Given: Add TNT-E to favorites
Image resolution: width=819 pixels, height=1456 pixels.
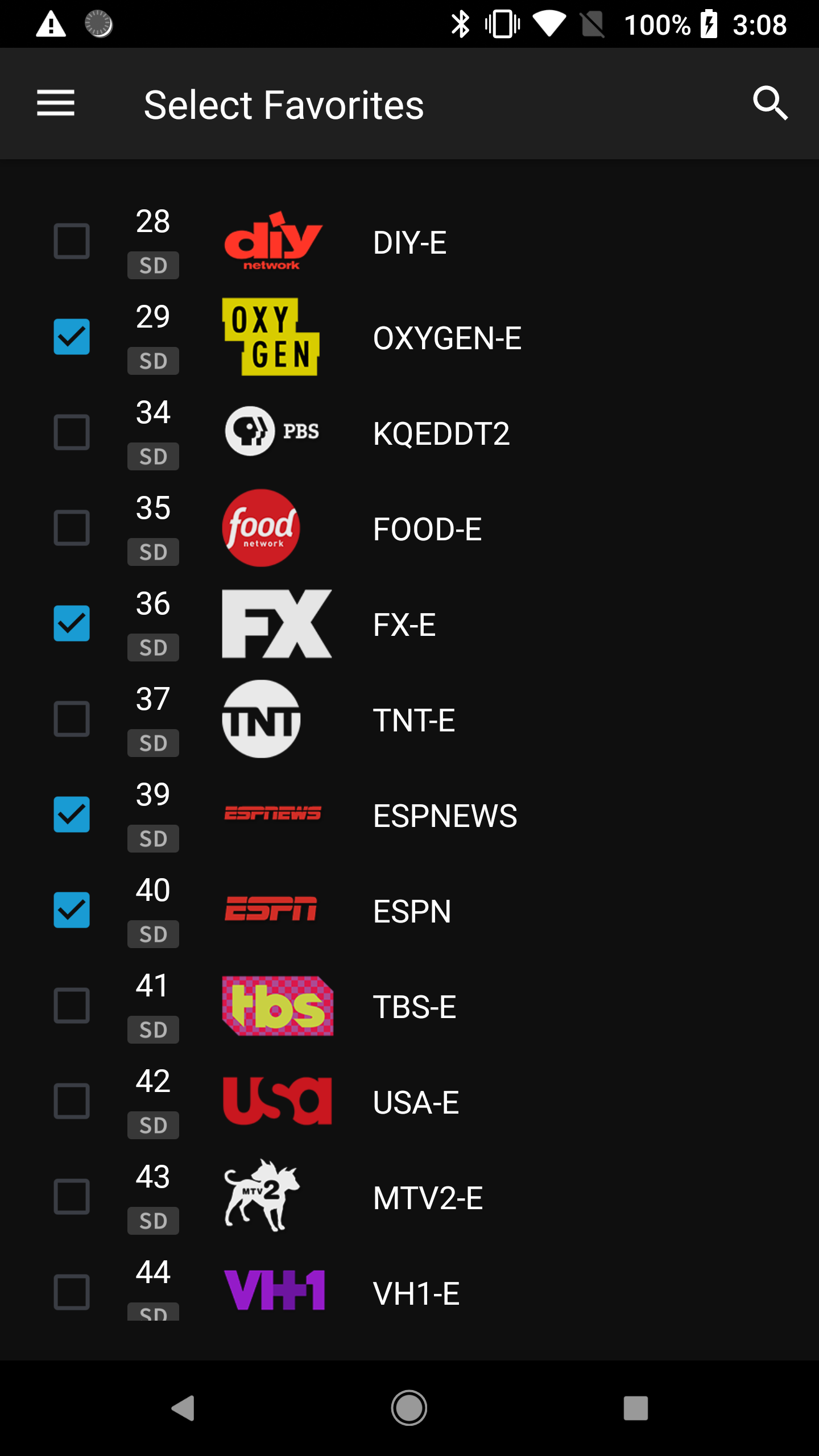Looking at the screenshot, I should [x=72, y=719].
